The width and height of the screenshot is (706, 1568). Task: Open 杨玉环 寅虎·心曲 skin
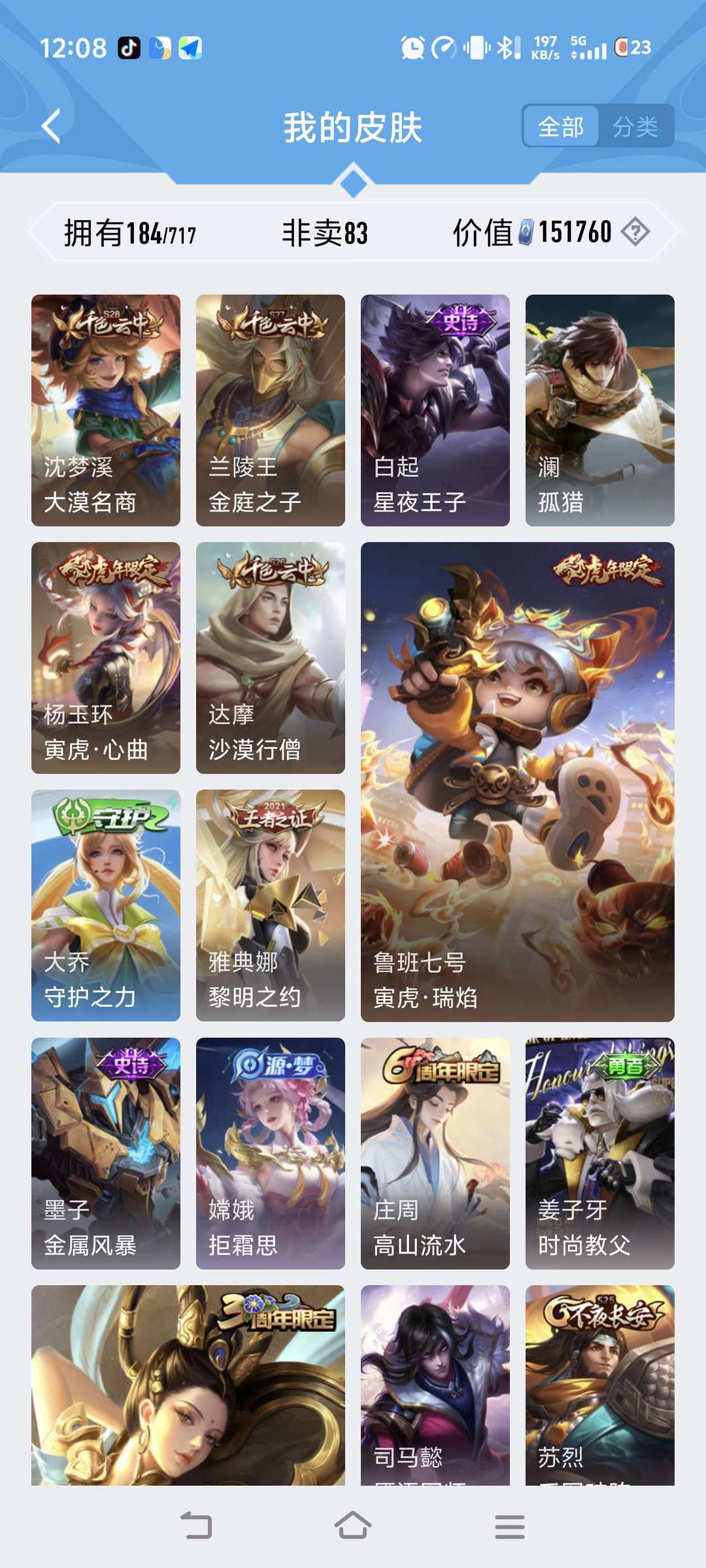click(106, 658)
